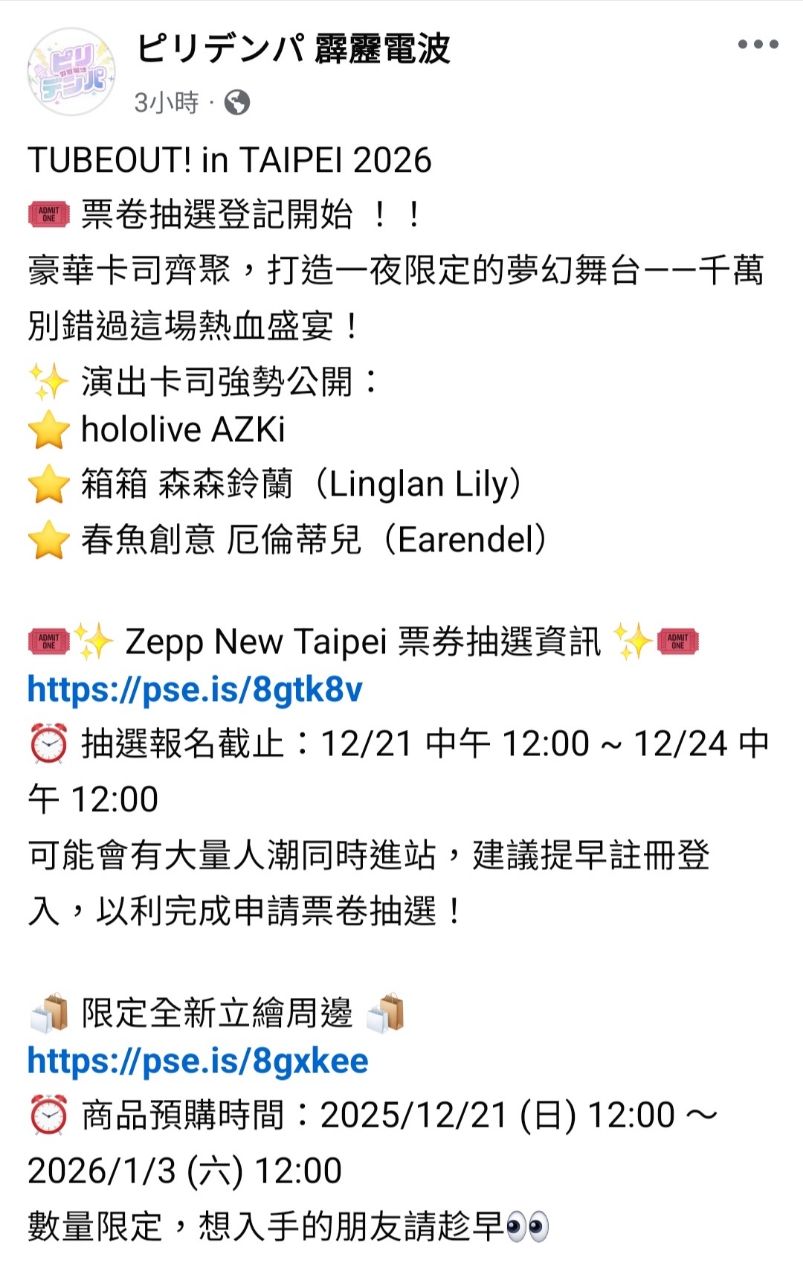803x1280 pixels.
Task: Open the ticket lottery link pse.is/8gtk8v
Action: pyautogui.click(x=195, y=689)
